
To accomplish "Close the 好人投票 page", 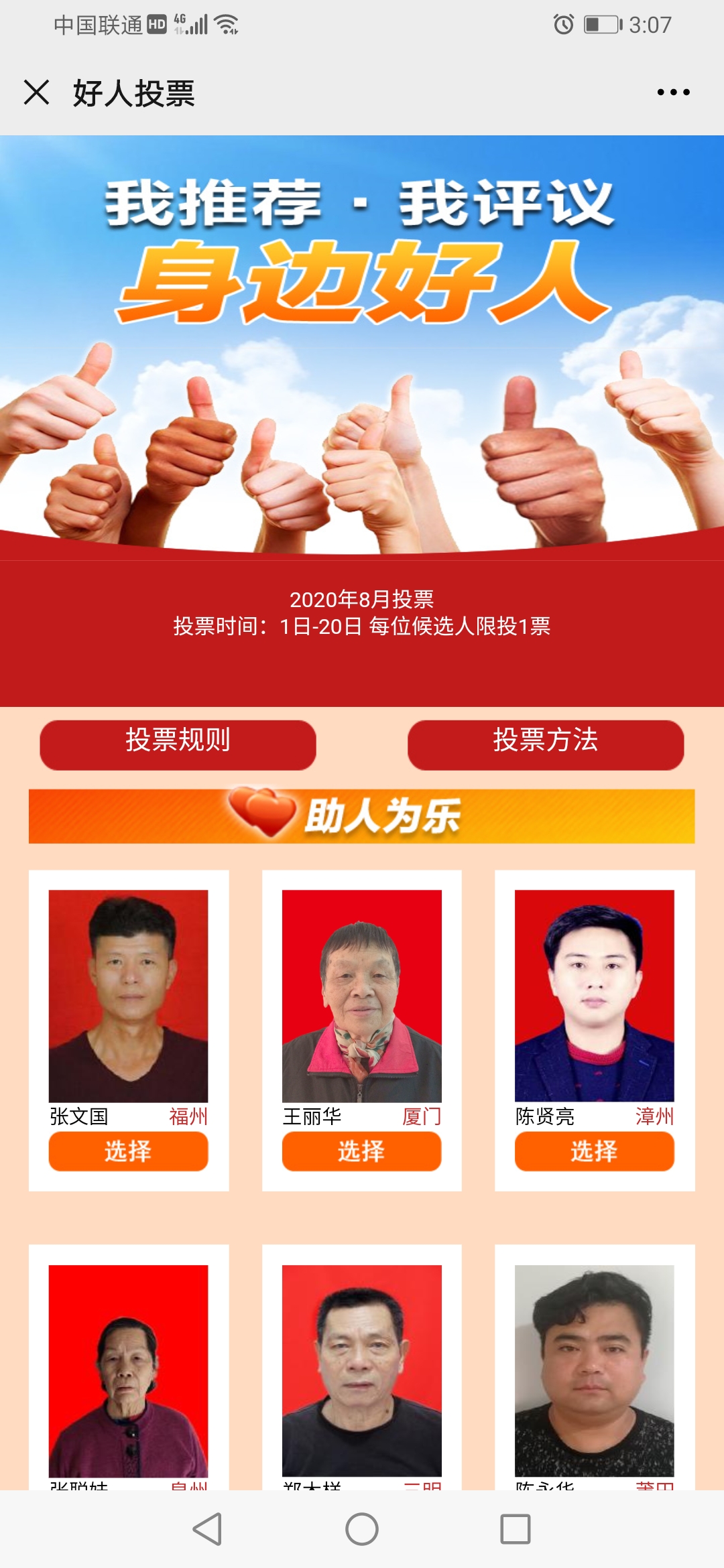I will point(36,92).
